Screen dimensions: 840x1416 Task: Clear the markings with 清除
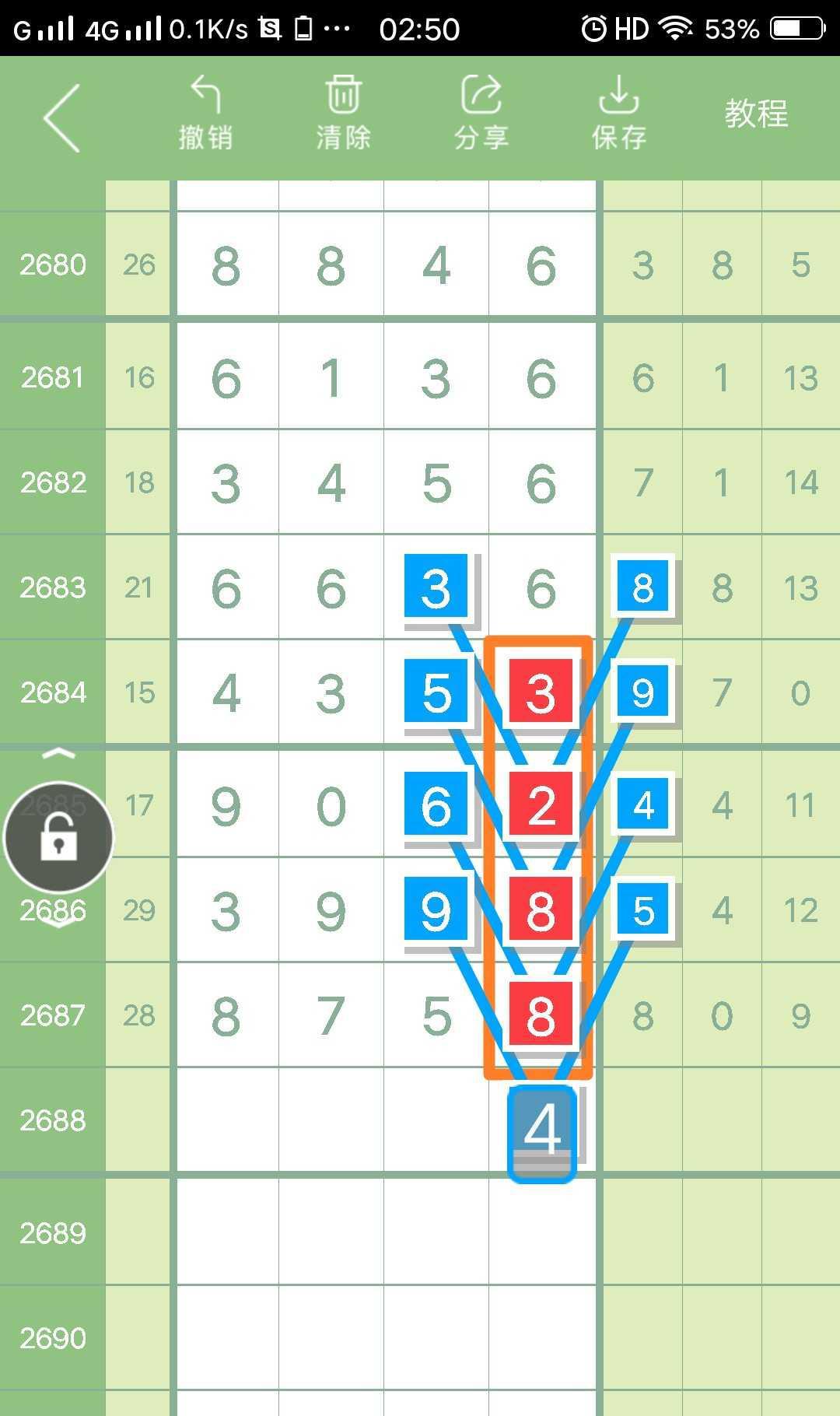(343, 114)
